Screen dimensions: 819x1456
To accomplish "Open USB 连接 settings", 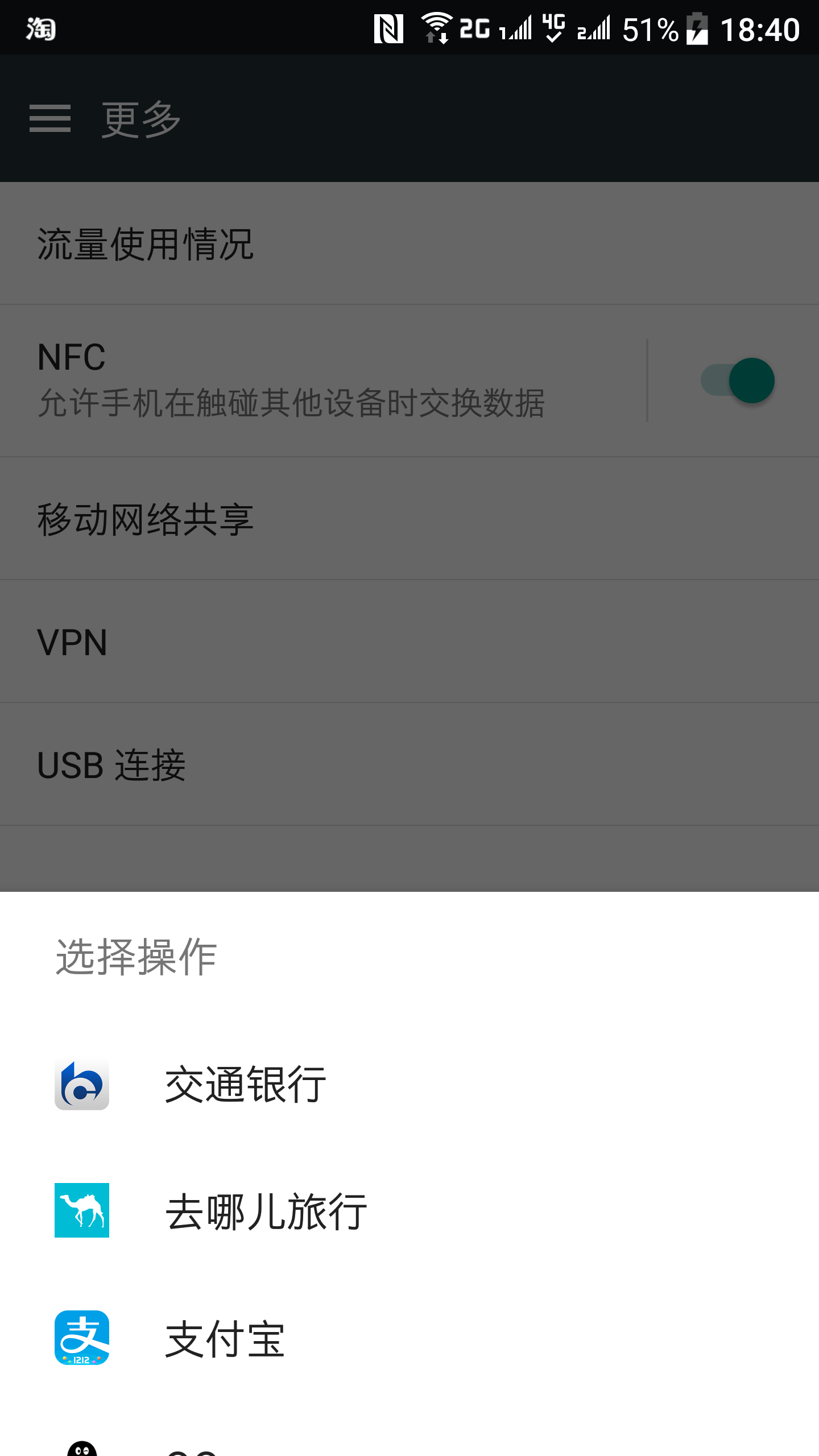I will pos(409,764).
